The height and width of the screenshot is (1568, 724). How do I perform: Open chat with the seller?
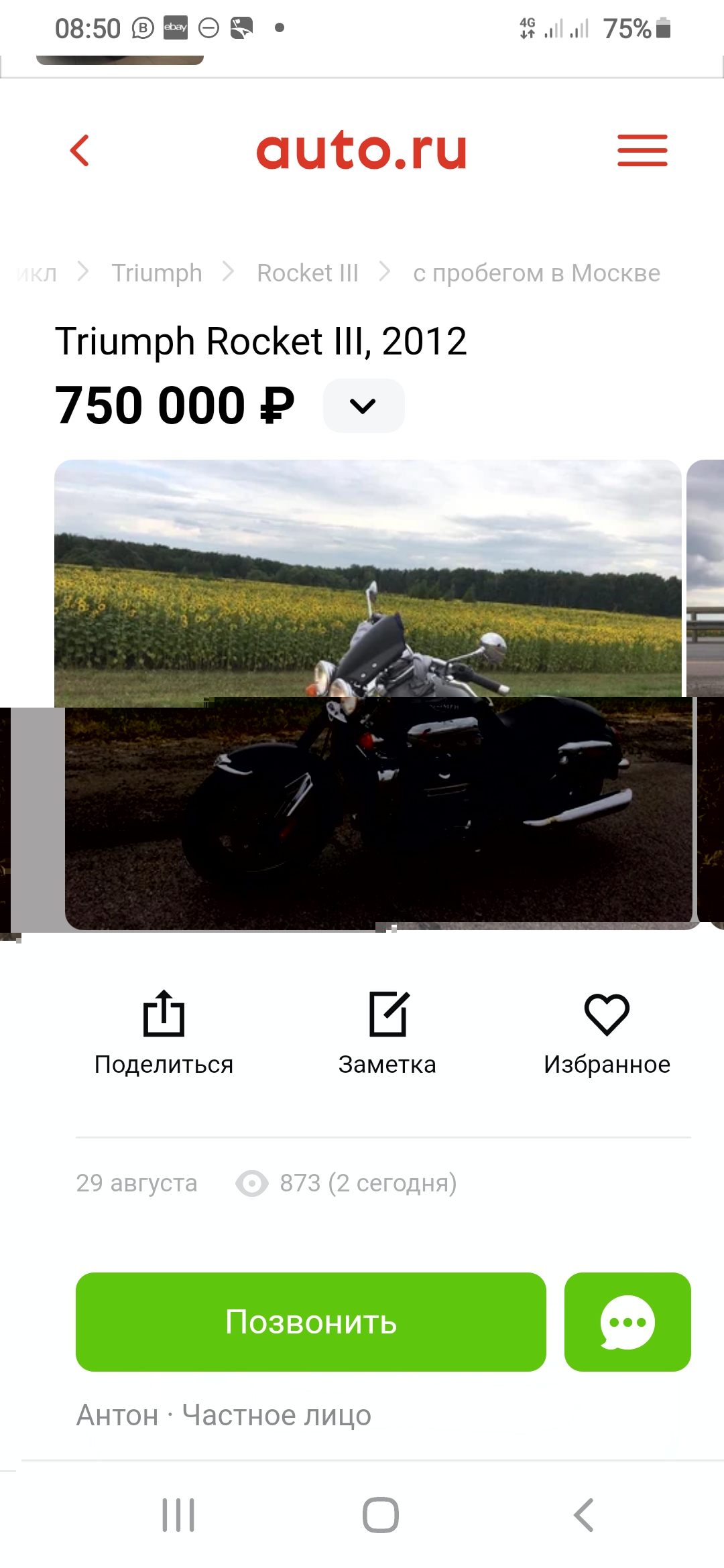coord(627,1322)
